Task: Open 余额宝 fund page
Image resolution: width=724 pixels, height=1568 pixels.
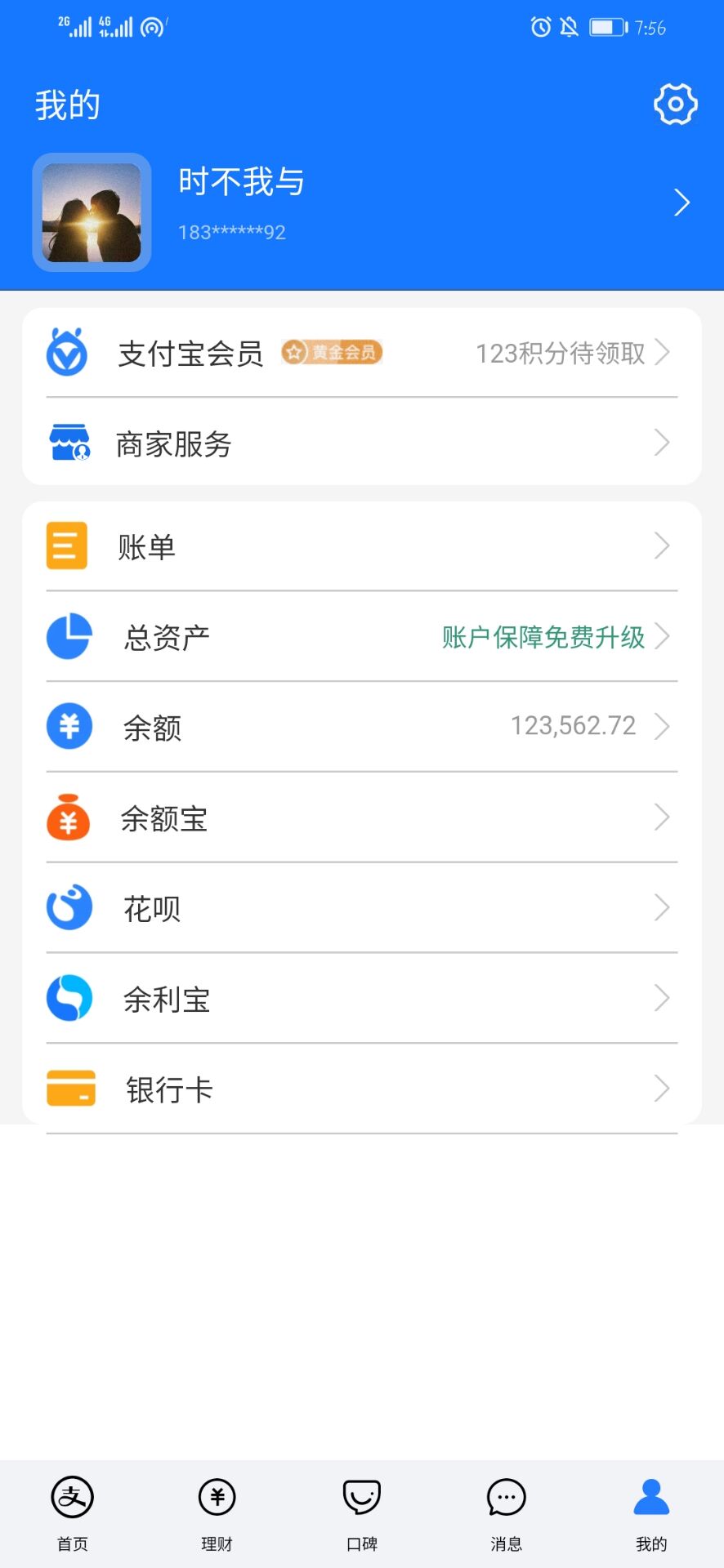Action: click(x=361, y=817)
